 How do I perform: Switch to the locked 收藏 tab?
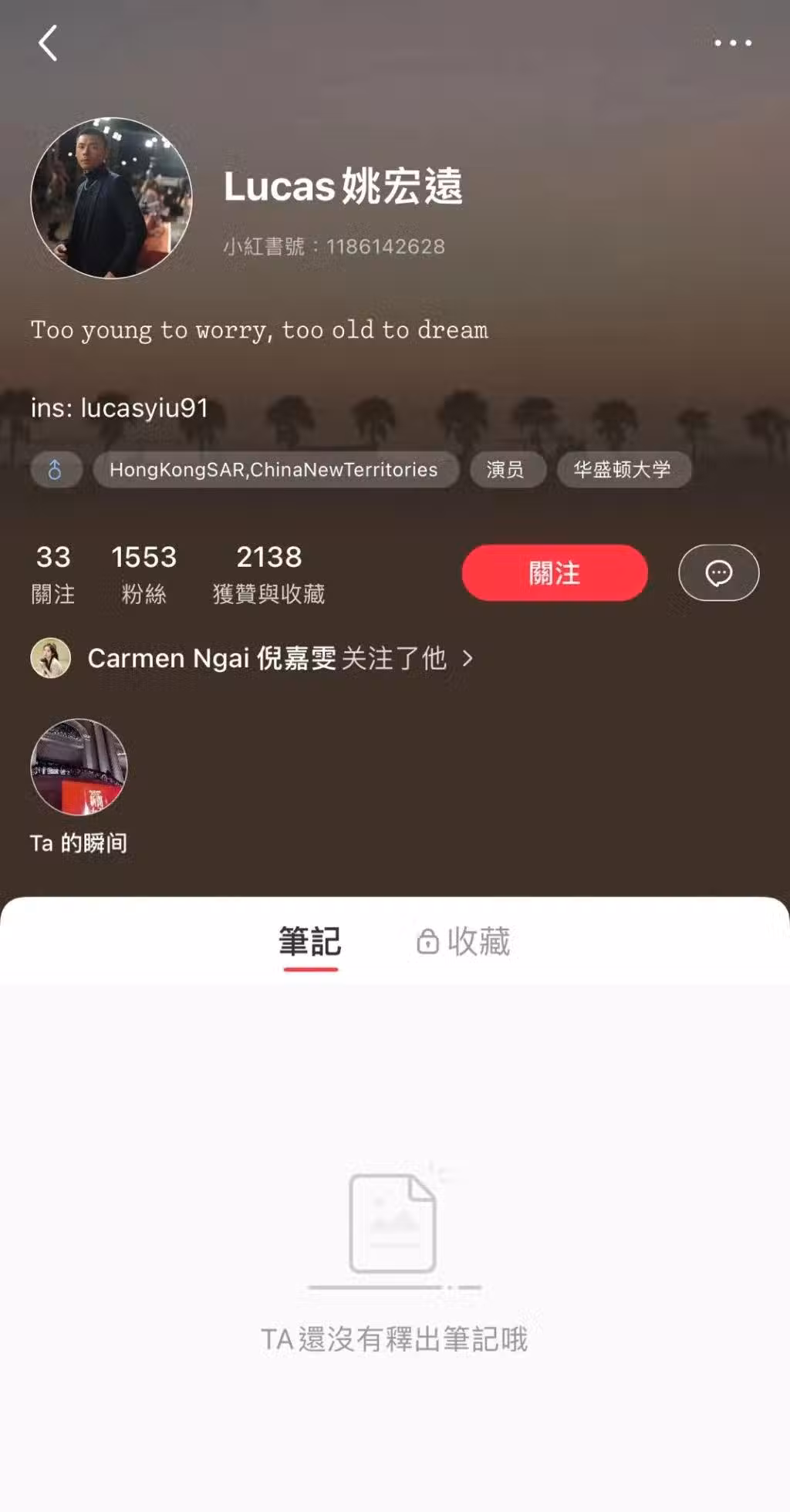coord(464,942)
